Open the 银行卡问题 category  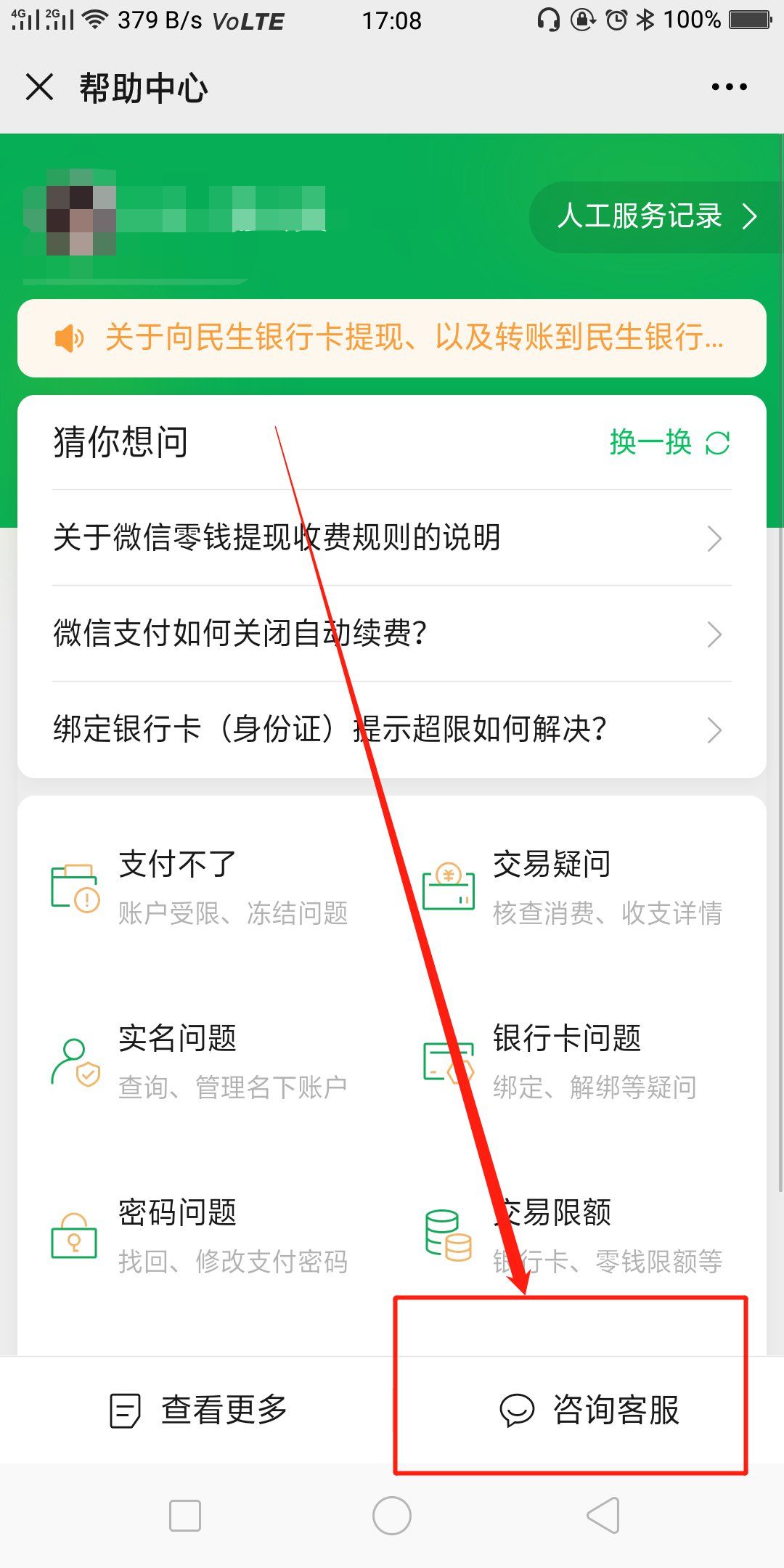tap(573, 1061)
